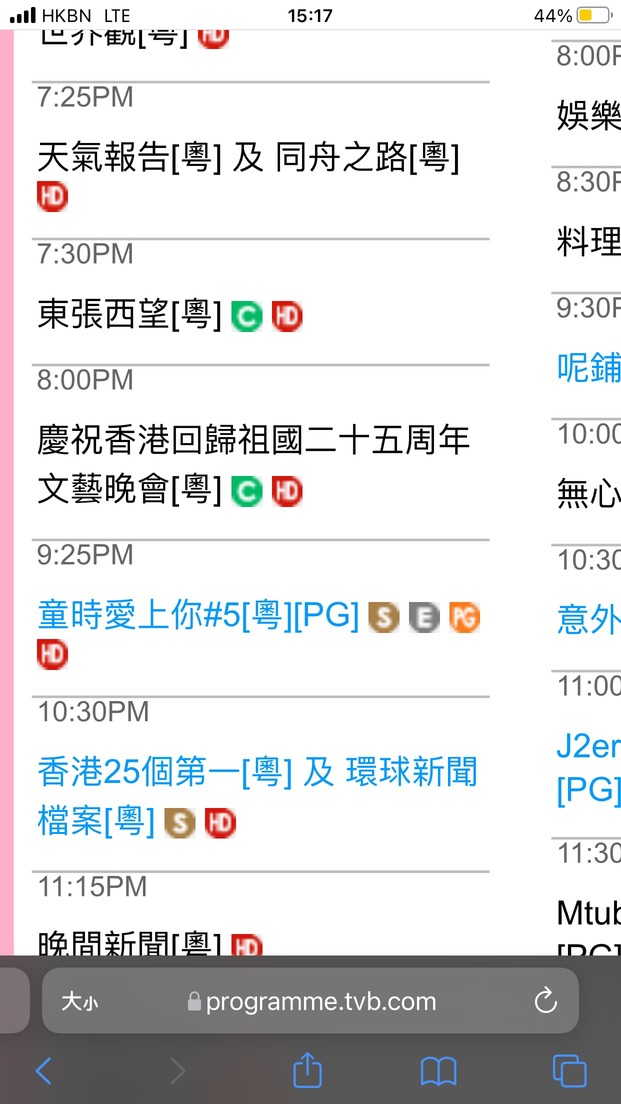Show all open tabs
This screenshot has height=1104, width=621.
click(570, 1071)
